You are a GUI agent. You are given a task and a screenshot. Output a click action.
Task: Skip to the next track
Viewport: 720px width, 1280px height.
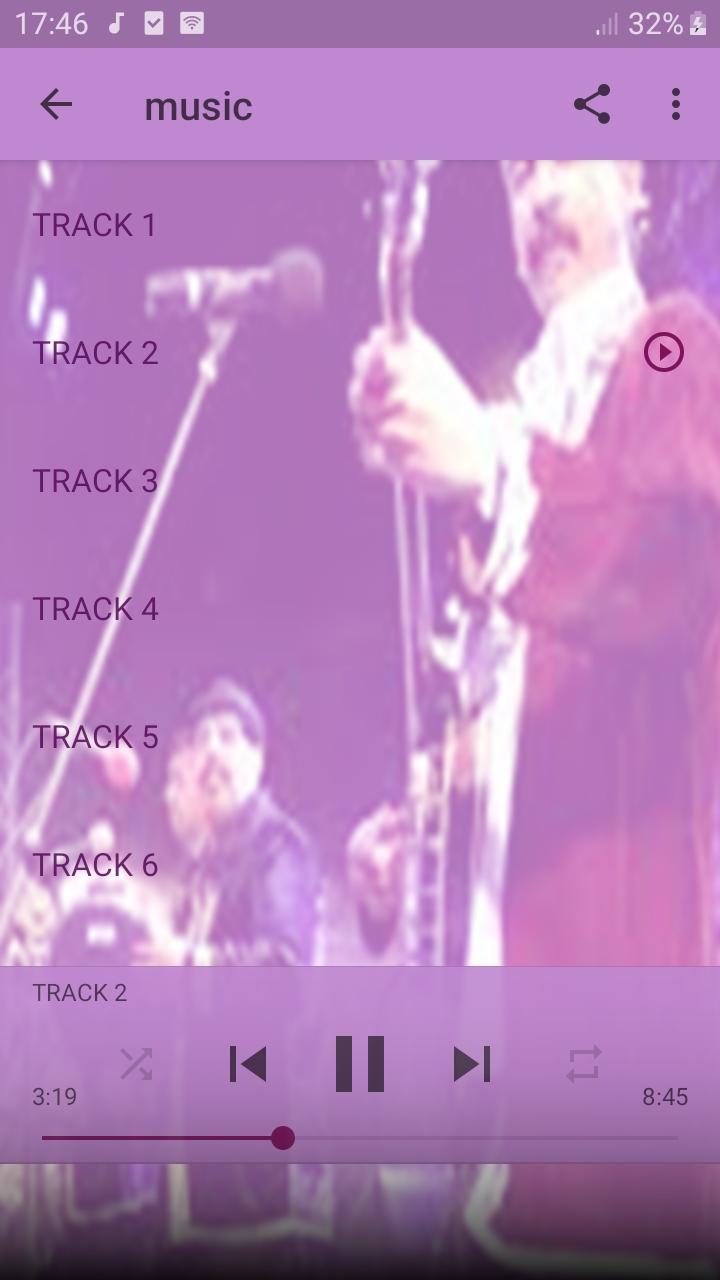coord(472,1064)
